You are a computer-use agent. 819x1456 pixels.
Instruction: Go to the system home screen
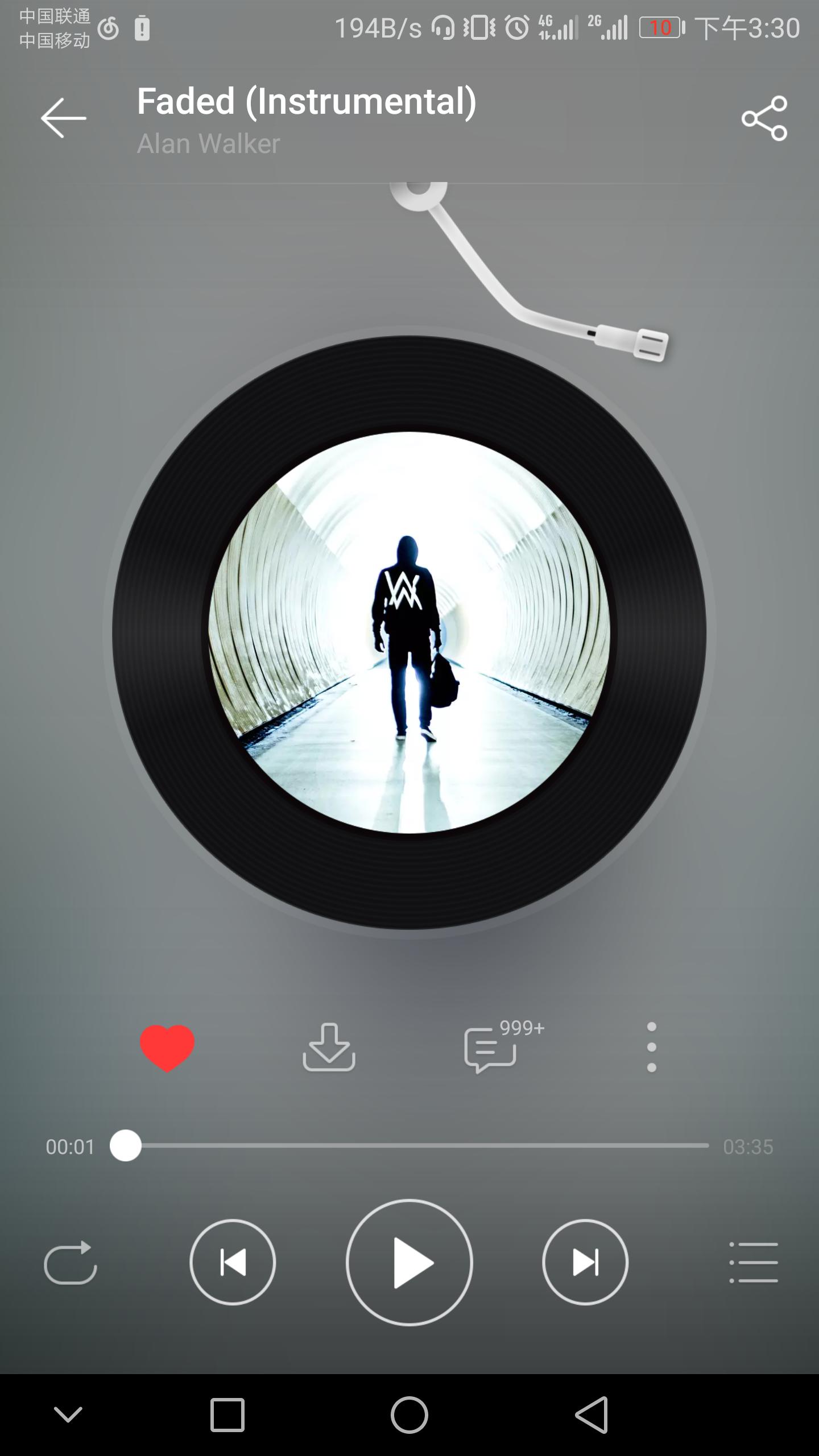click(x=409, y=1414)
